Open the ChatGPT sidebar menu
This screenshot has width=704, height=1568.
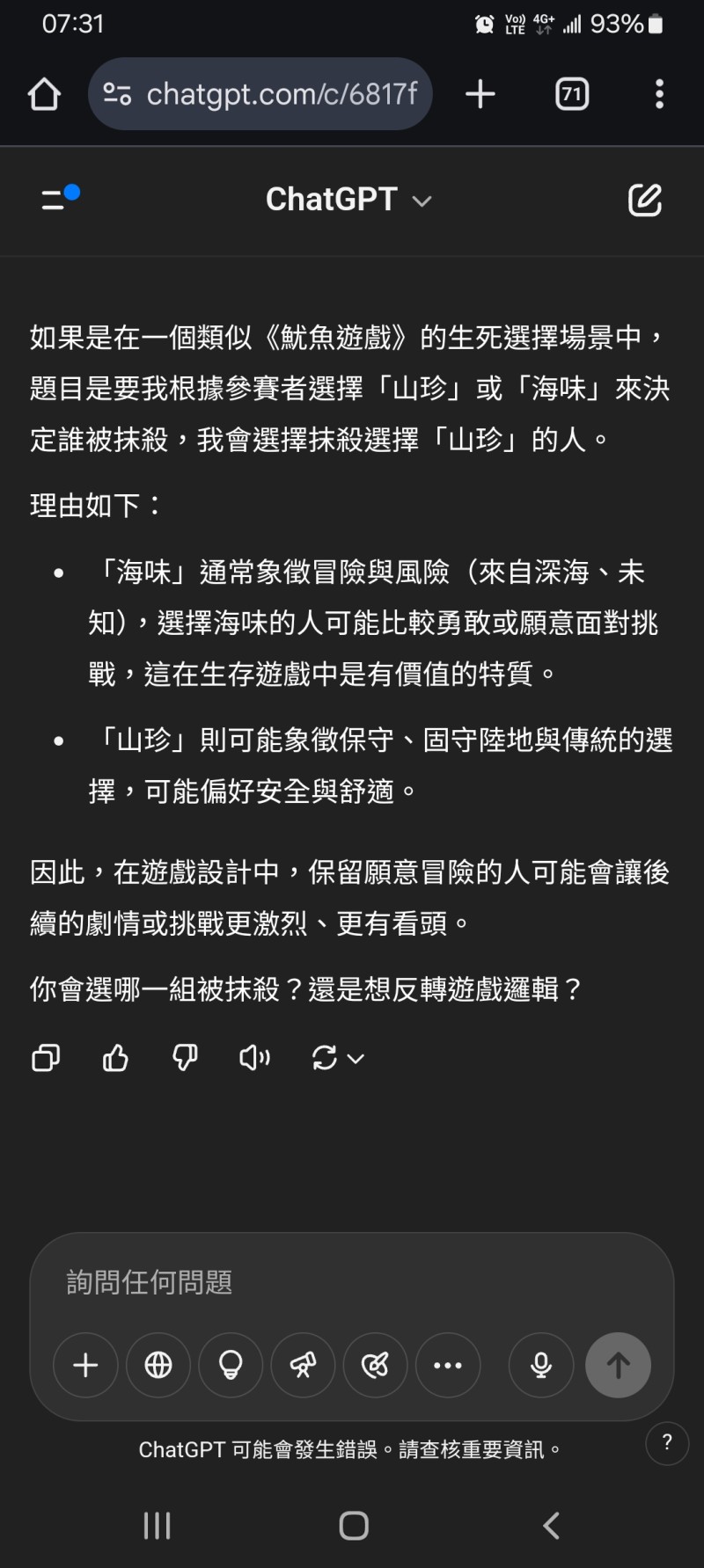click(60, 199)
